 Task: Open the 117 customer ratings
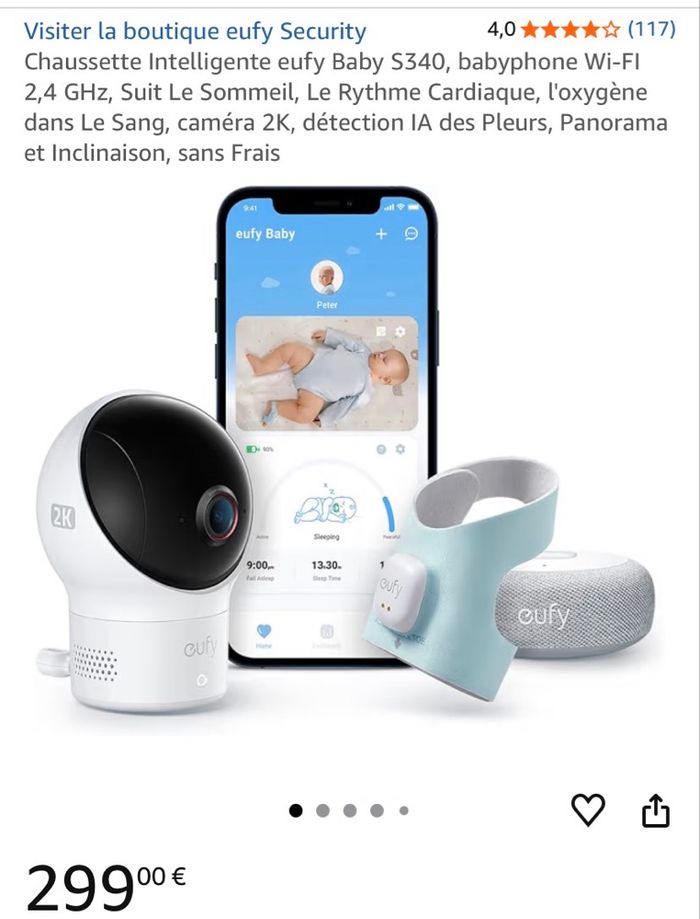pyautogui.click(x=651, y=29)
